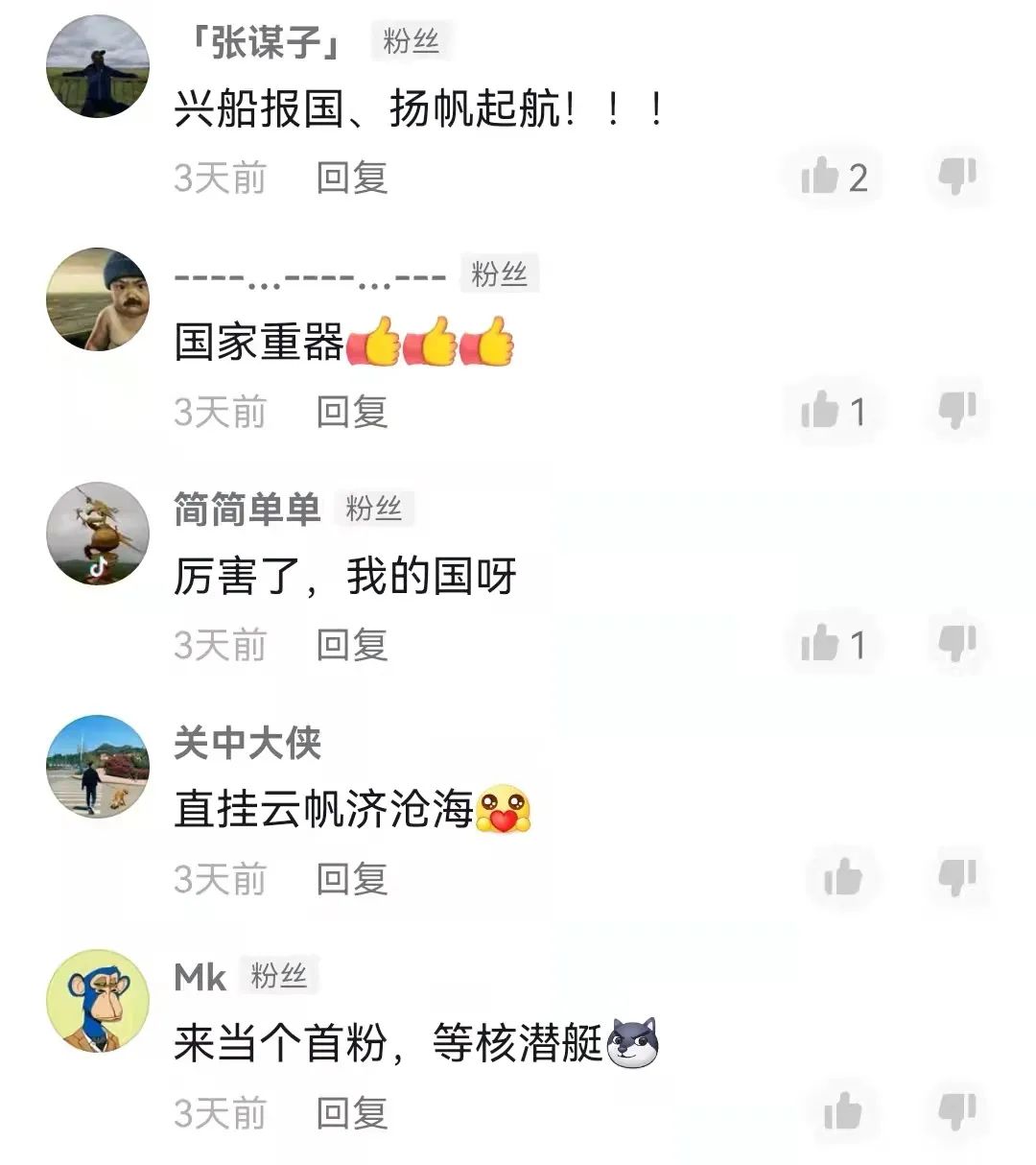Open Mk's ape avatar
The width and height of the screenshot is (1036, 1165).
(x=98, y=1000)
